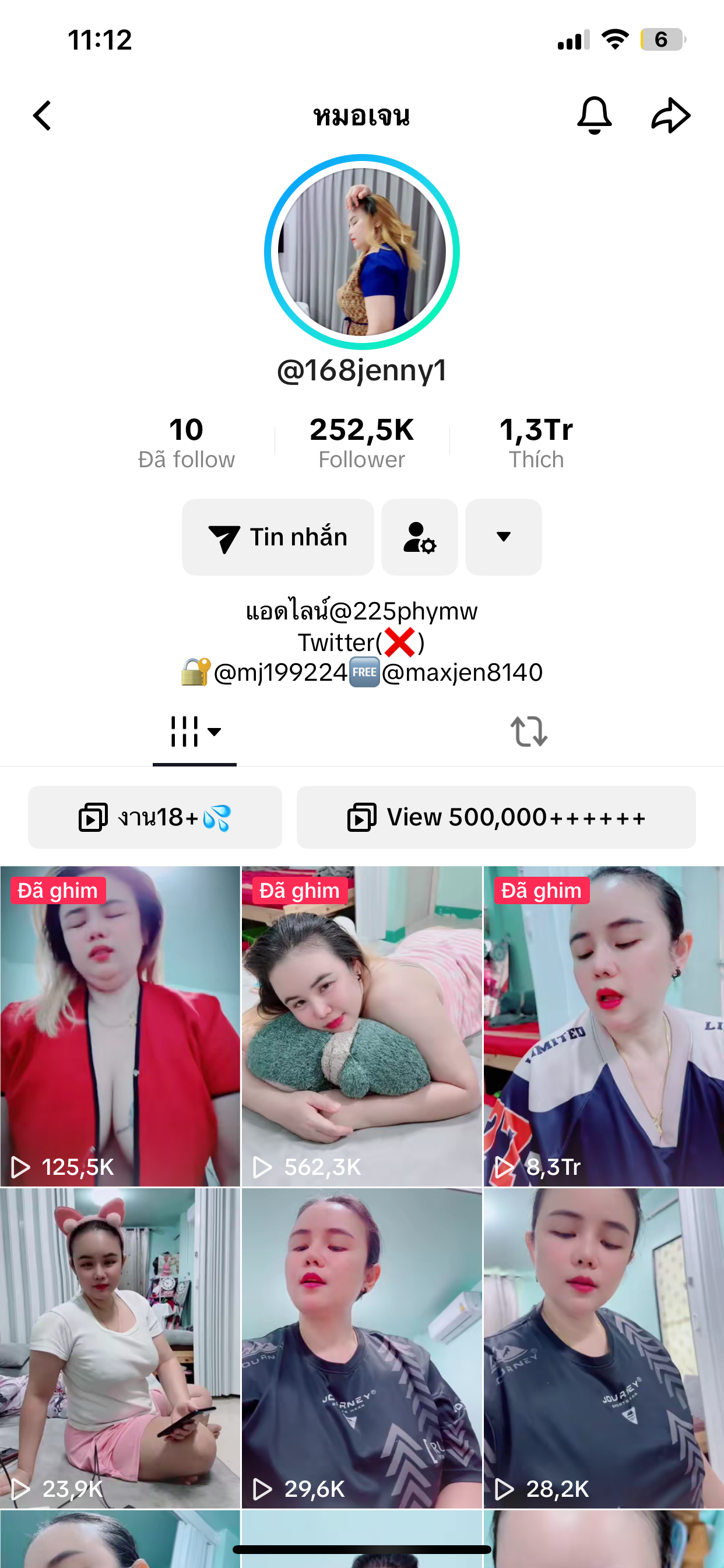View the Đã follow list
The width and height of the screenshot is (724, 1568).
coord(186,443)
